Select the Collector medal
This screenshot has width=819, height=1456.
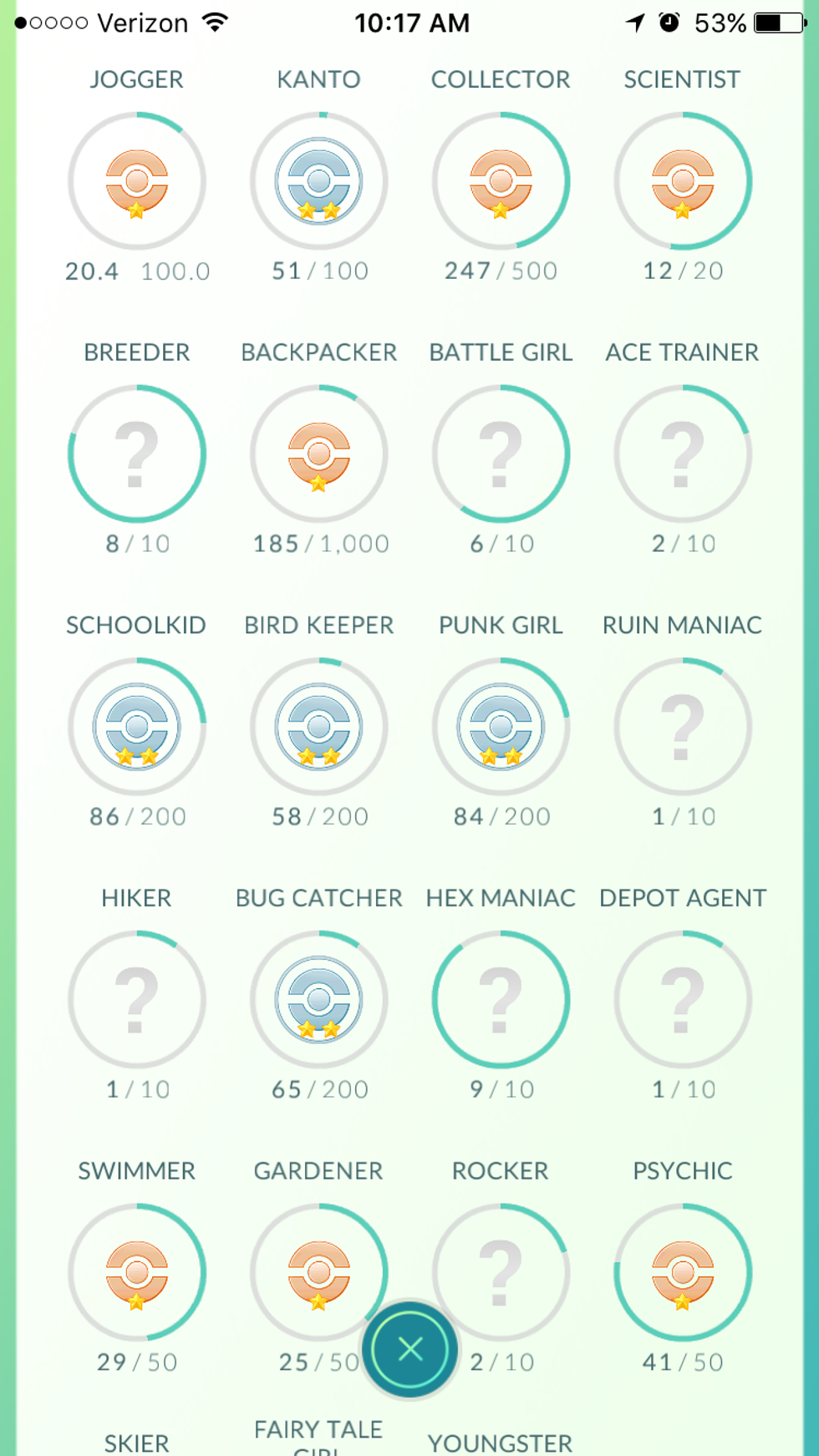click(x=501, y=181)
